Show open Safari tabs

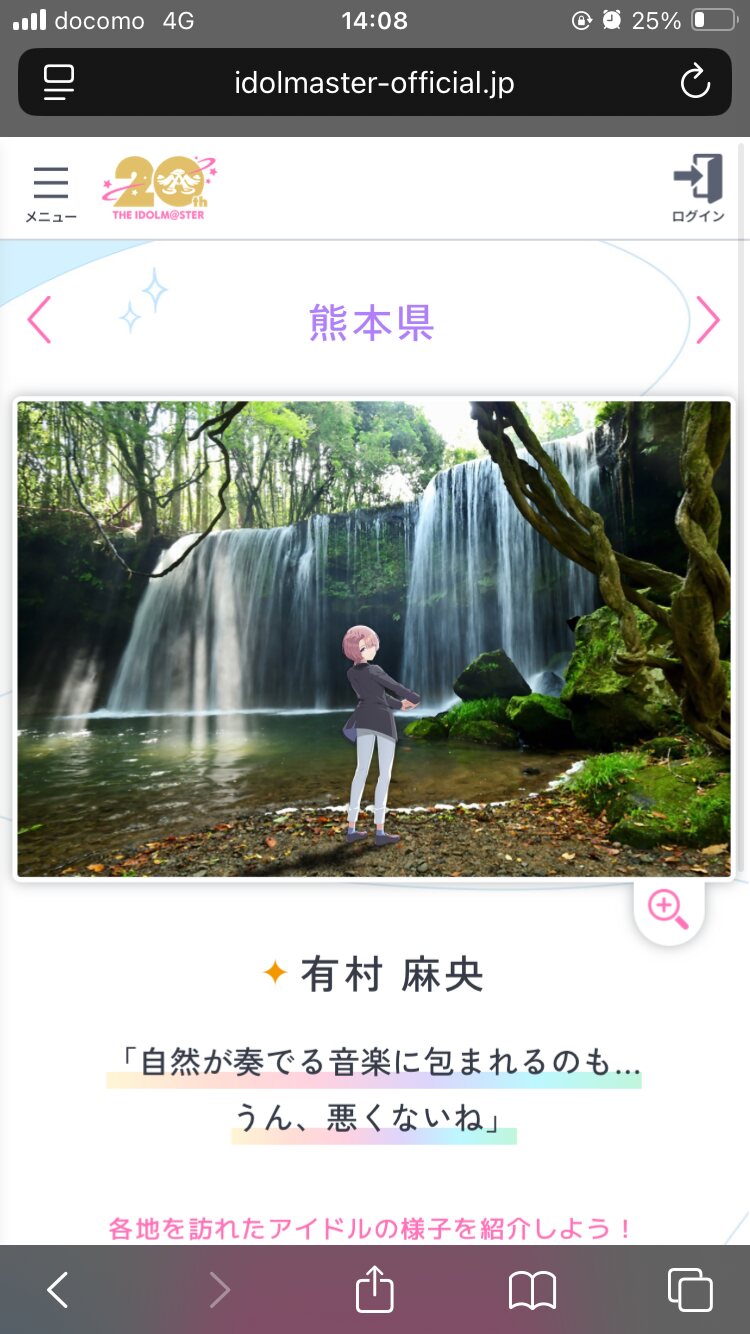pyautogui.click(x=690, y=1290)
